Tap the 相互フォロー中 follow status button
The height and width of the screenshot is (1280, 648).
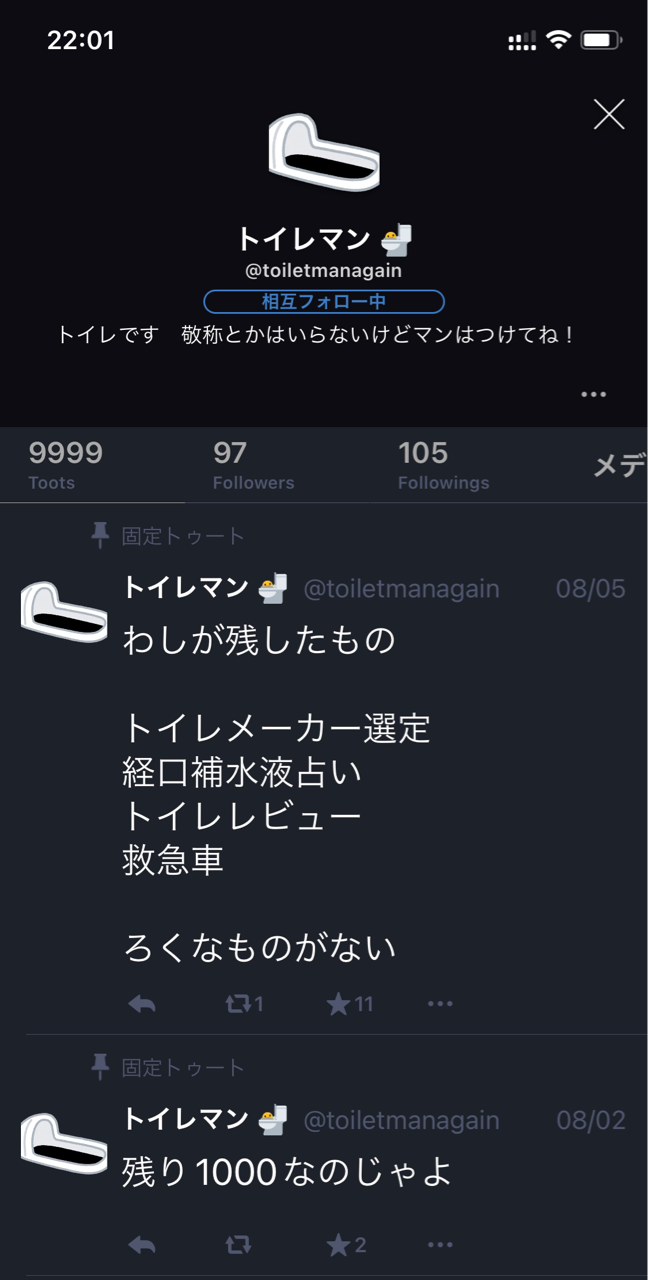coord(323,301)
